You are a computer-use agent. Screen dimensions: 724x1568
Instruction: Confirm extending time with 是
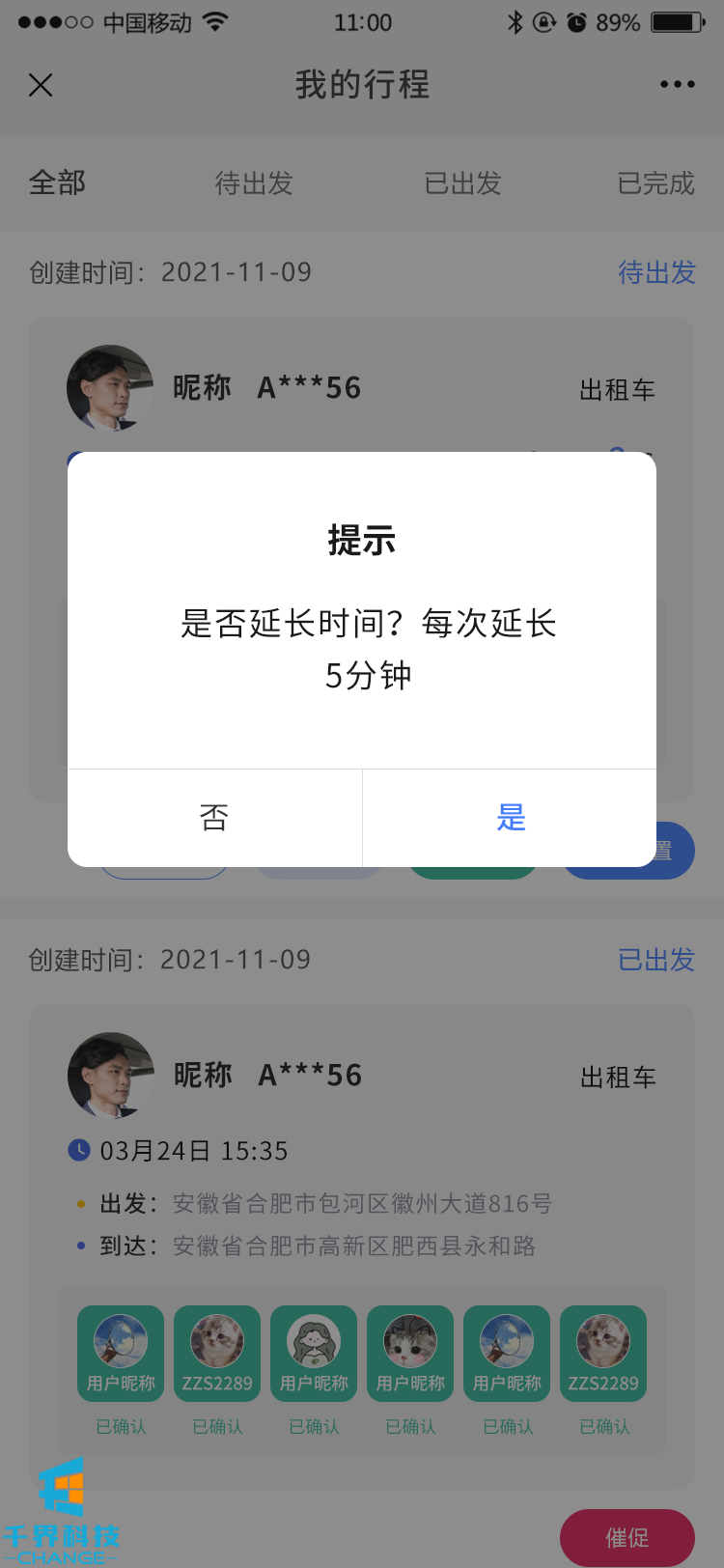click(510, 818)
